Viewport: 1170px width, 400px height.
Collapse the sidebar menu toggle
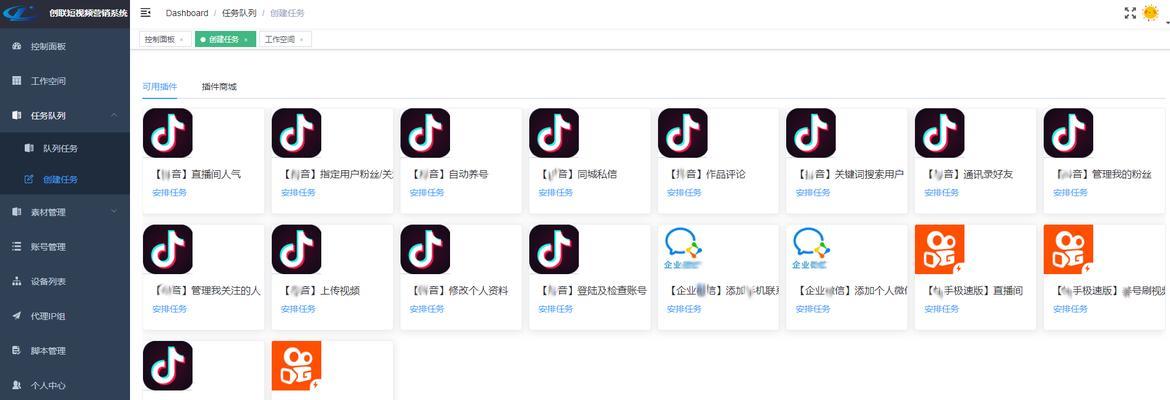146,13
